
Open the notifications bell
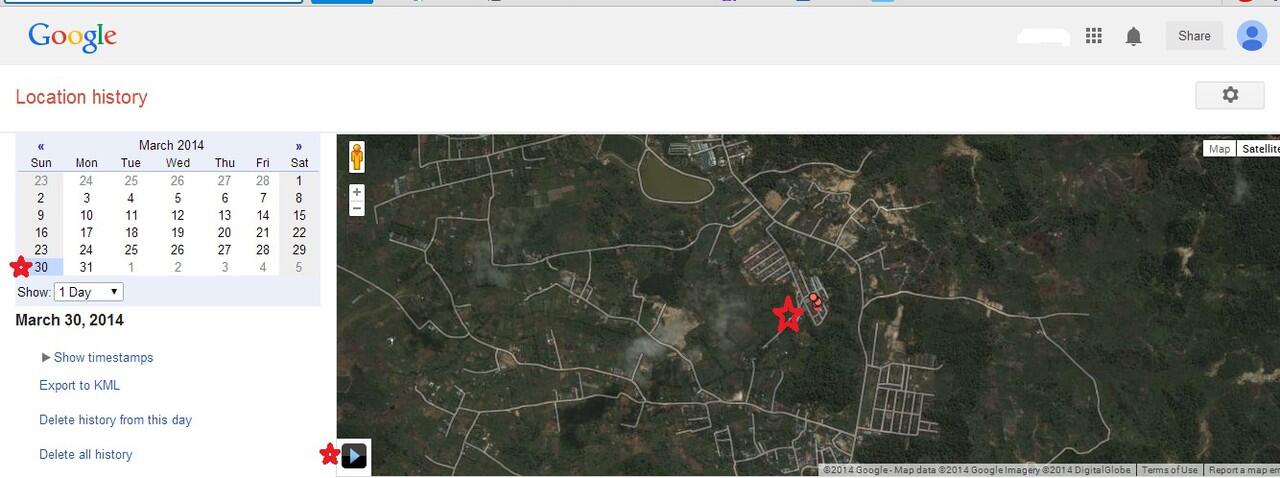point(1133,36)
